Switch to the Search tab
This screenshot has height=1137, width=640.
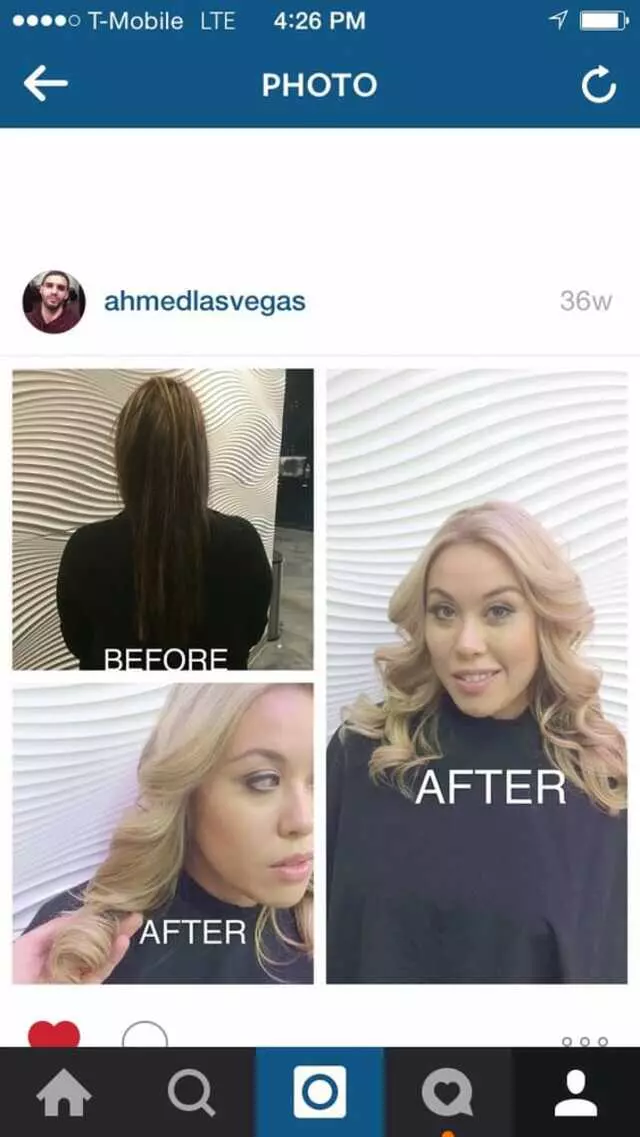(x=191, y=1093)
